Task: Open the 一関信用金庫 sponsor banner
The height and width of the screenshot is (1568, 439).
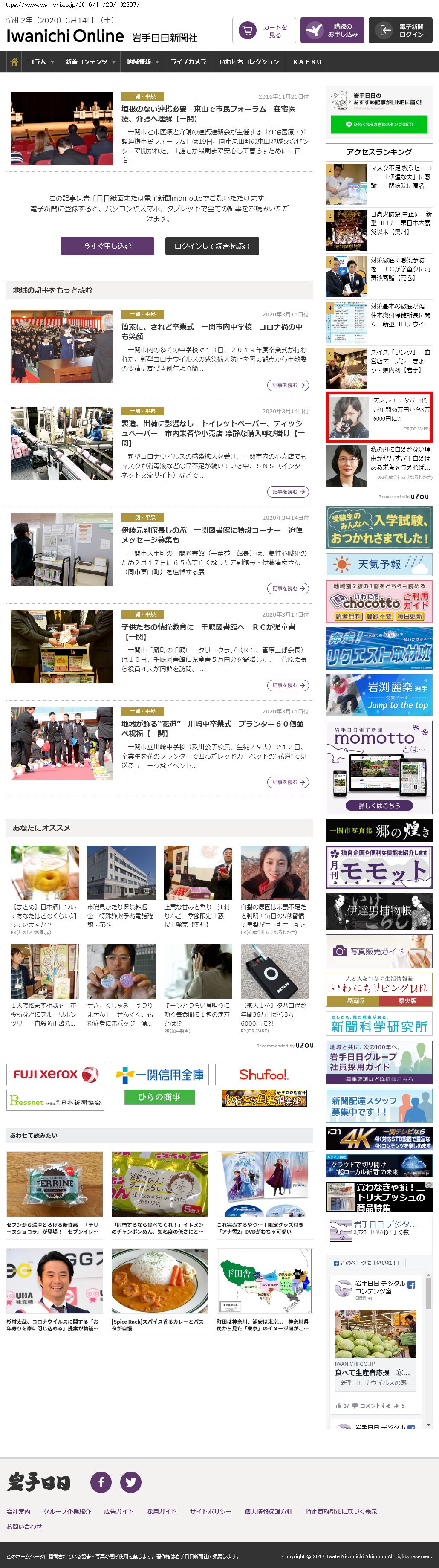Action: coord(160,1074)
